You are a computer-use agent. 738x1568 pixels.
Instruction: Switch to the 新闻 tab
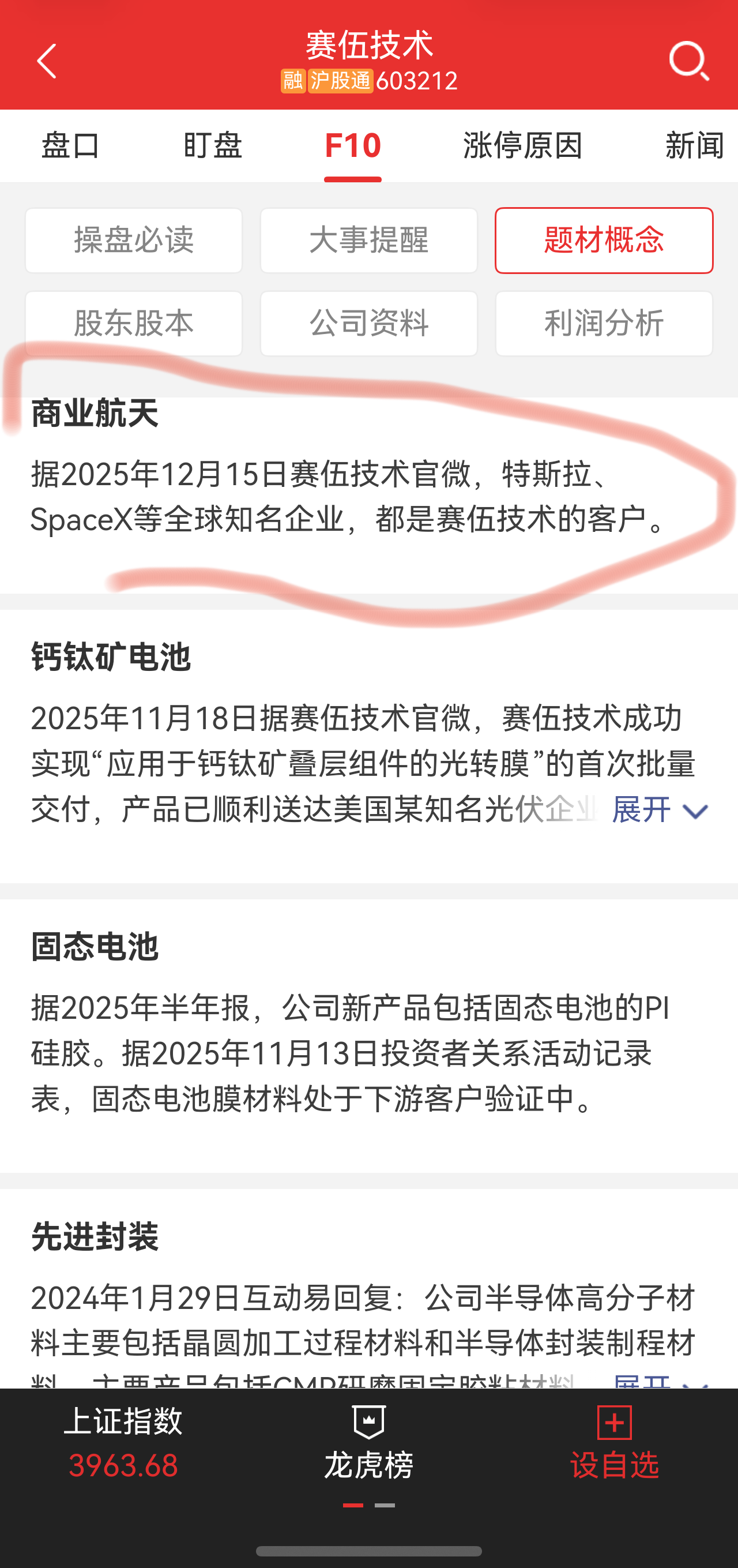tap(694, 145)
